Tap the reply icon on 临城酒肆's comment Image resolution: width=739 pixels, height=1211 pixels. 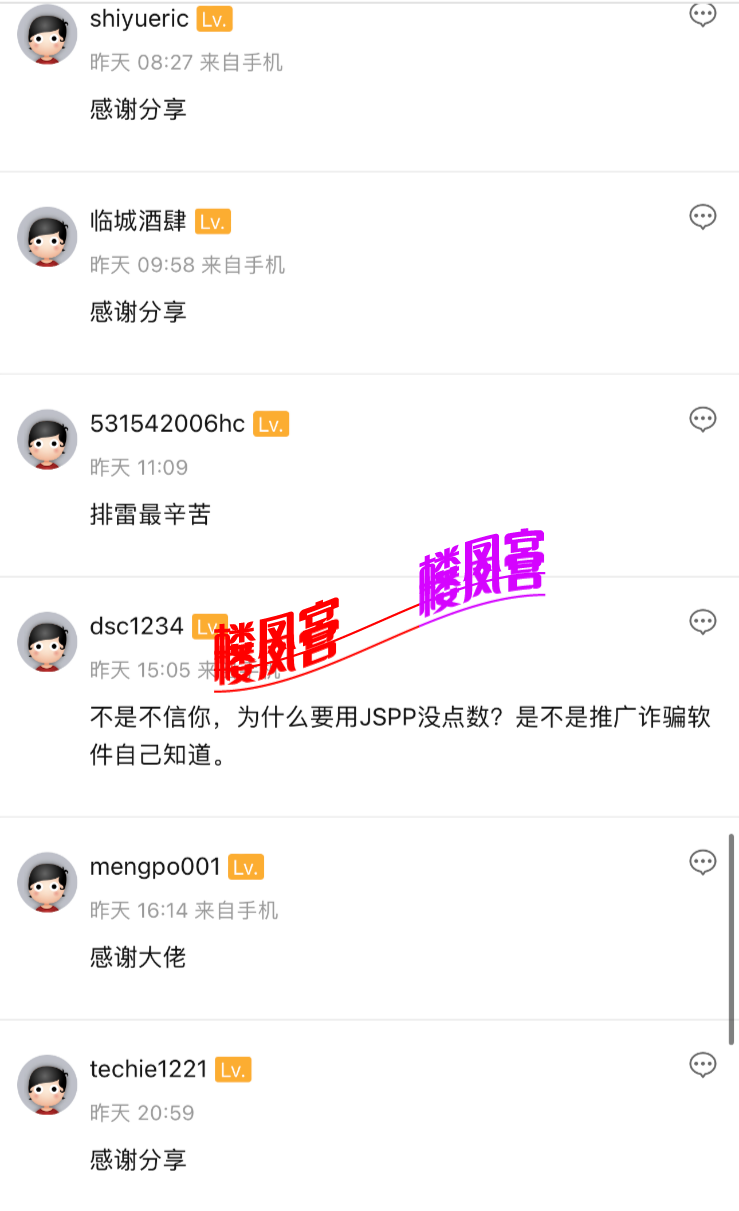[703, 217]
